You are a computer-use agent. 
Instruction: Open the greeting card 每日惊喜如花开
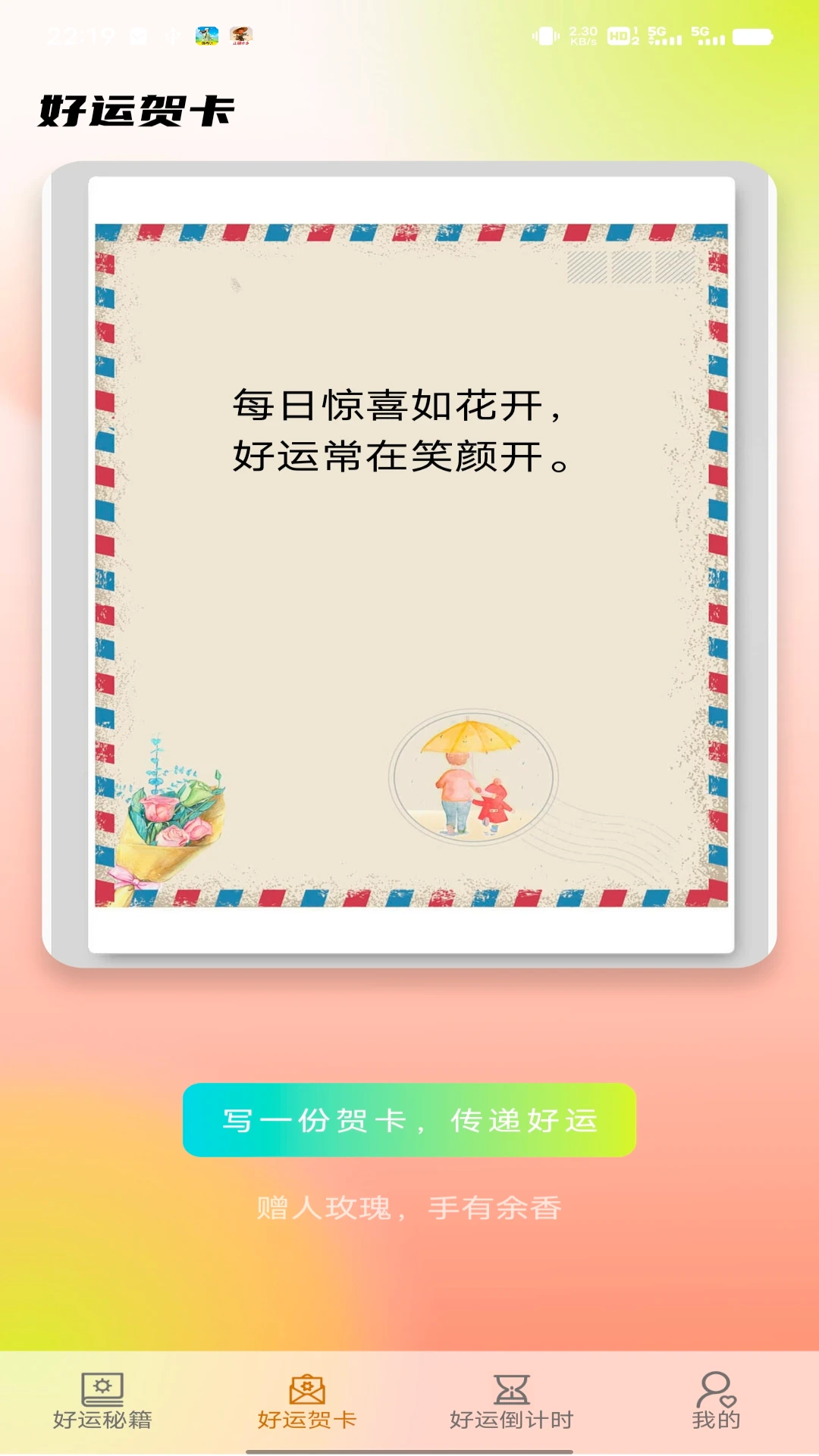coord(410,564)
